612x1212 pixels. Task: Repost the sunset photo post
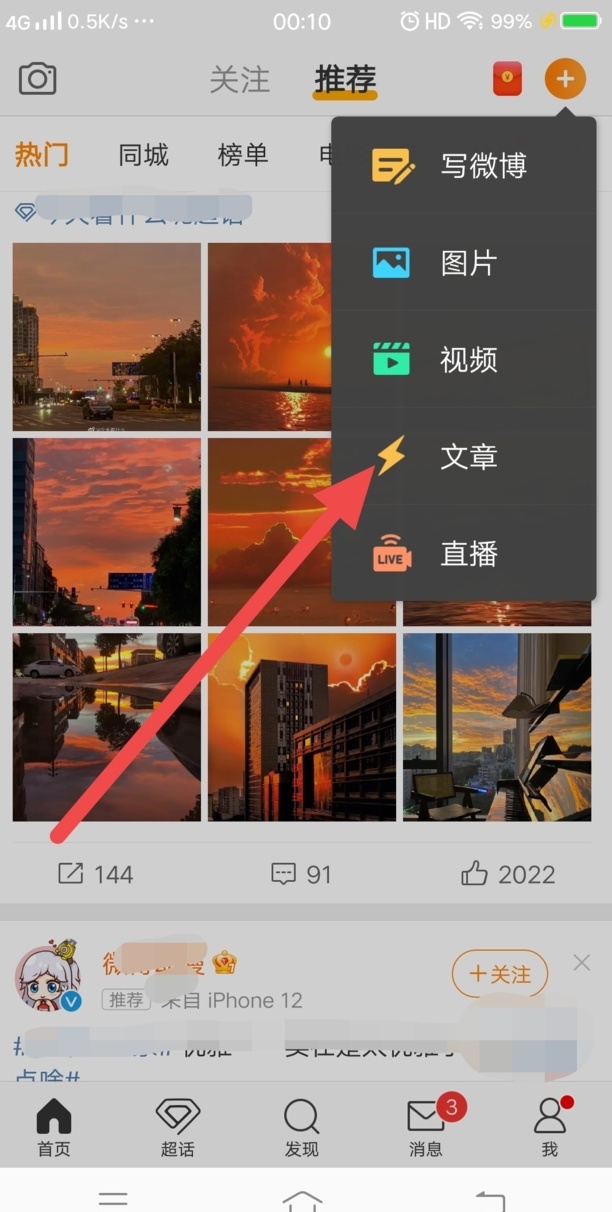pos(96,874)
